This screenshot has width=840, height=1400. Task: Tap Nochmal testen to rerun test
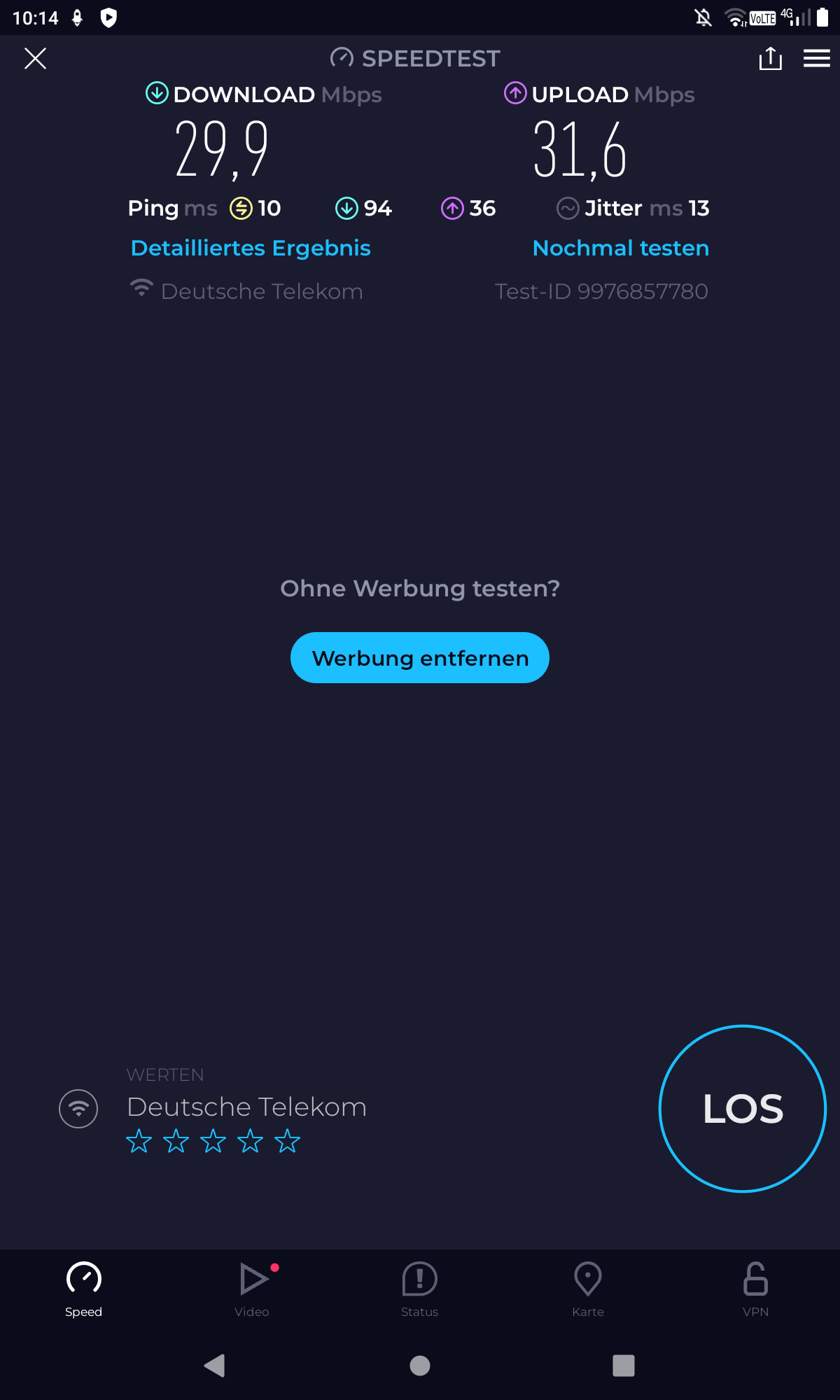point(621,248)
